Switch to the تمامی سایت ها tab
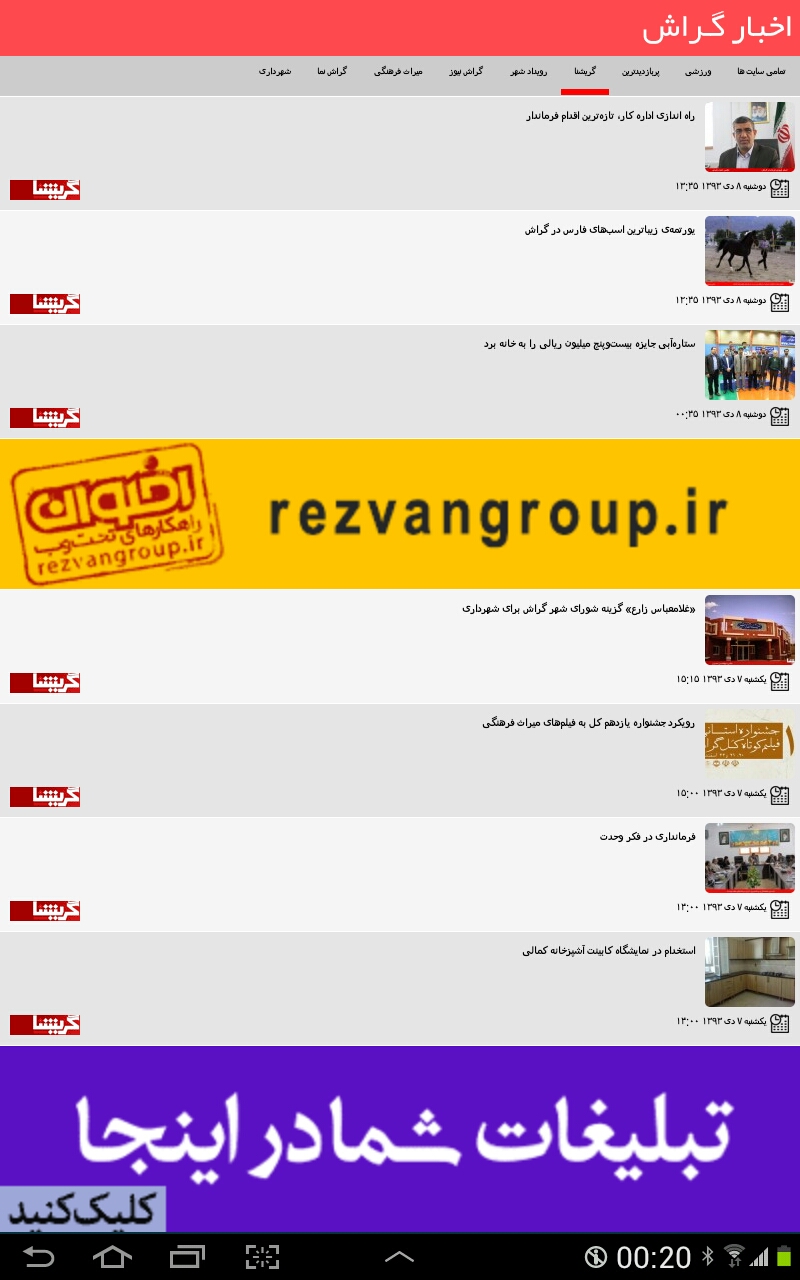The height and width of the screenshot is (1280, 800). (761, 72)
